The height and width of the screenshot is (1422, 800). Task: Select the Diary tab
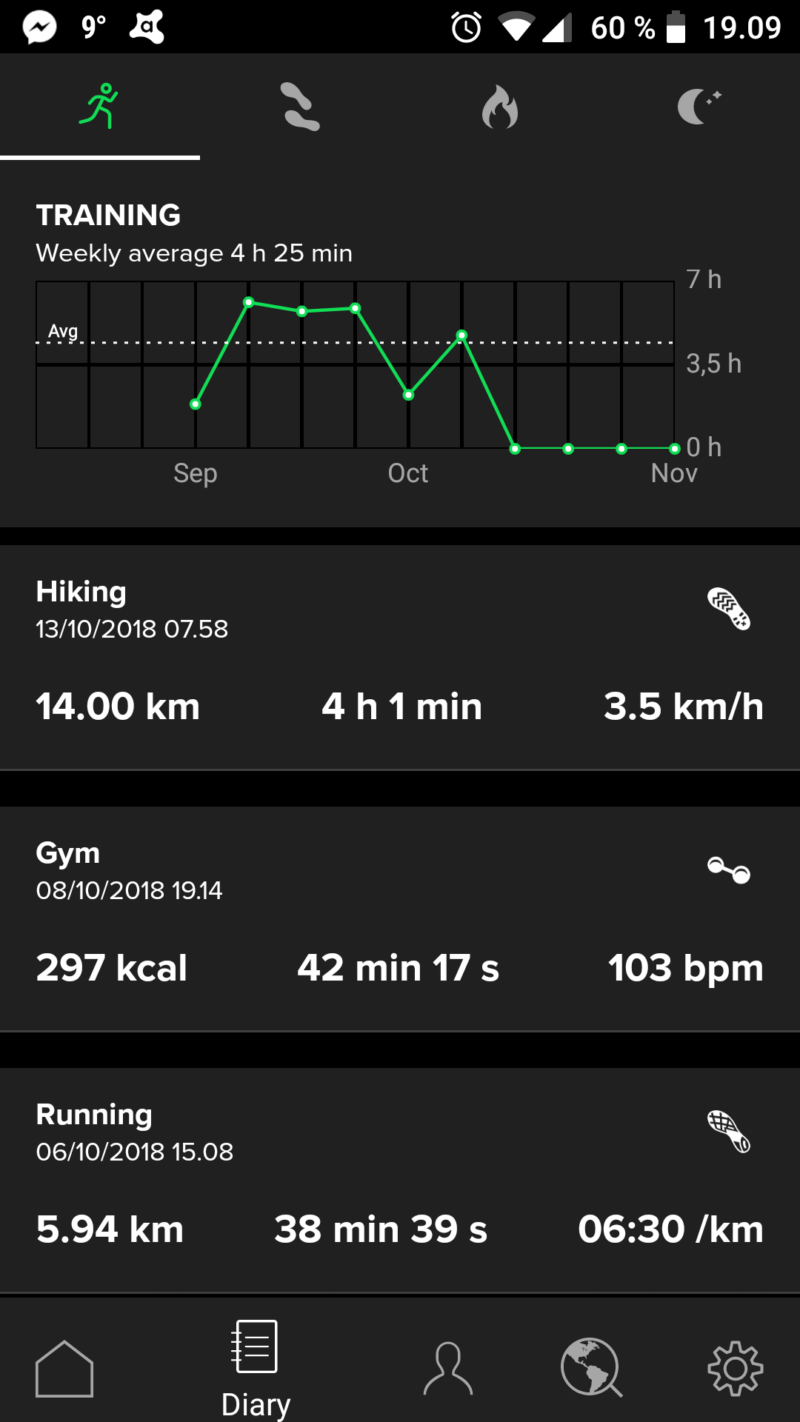click(x=255, y=1367)
